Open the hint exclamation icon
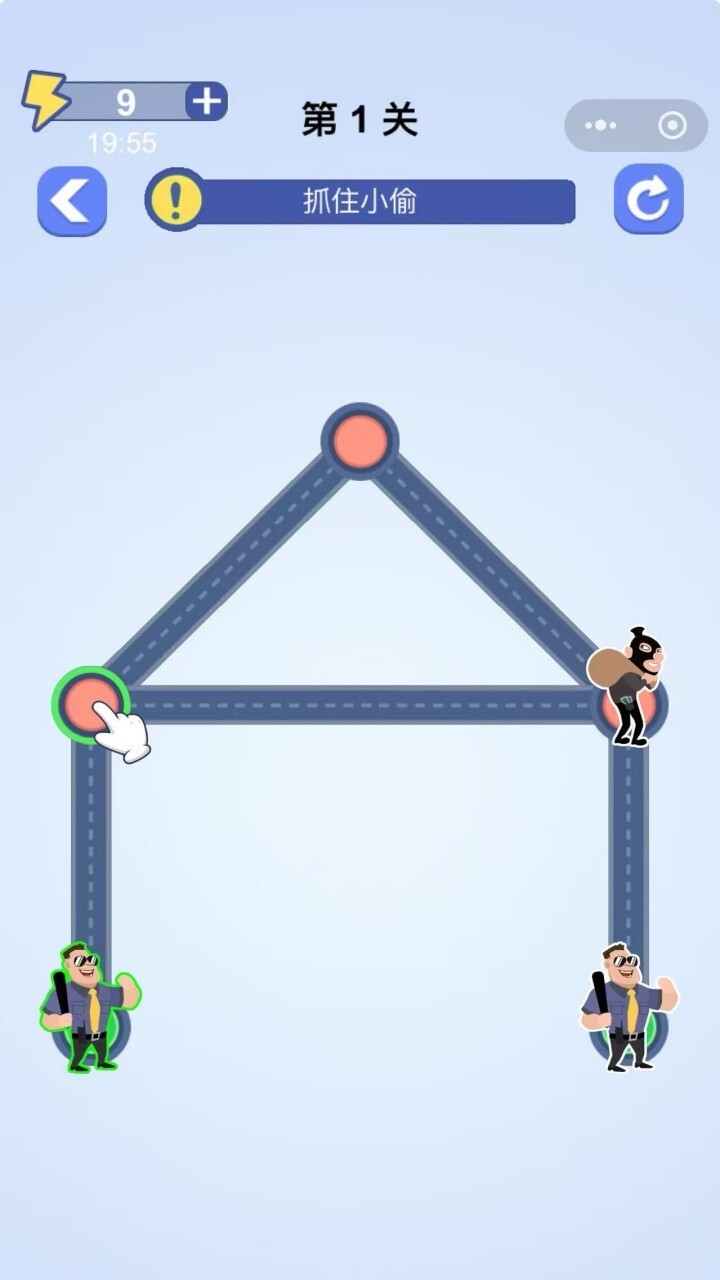Viewport: 720px width, 1280px height. (x=177, y=200)
